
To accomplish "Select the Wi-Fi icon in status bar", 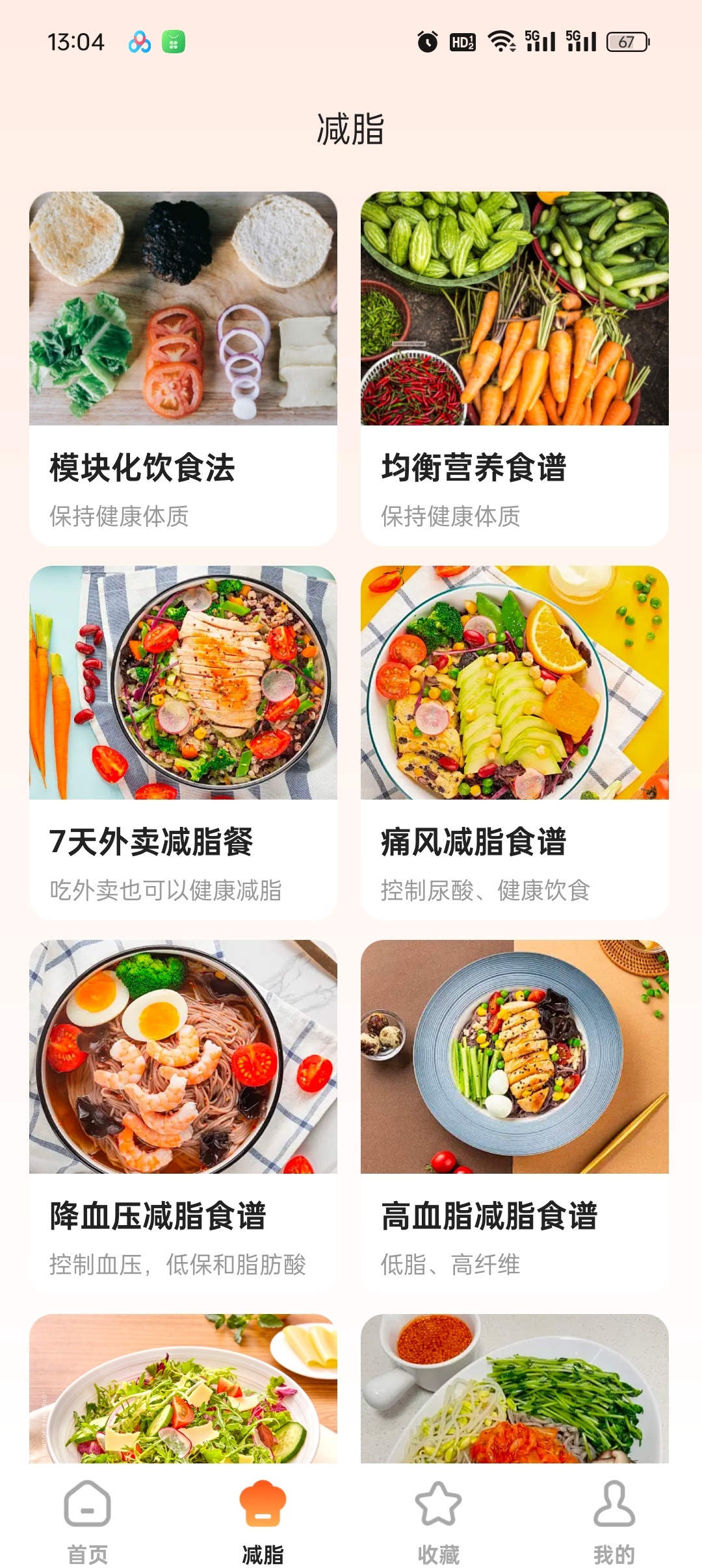I will point(500,41).
